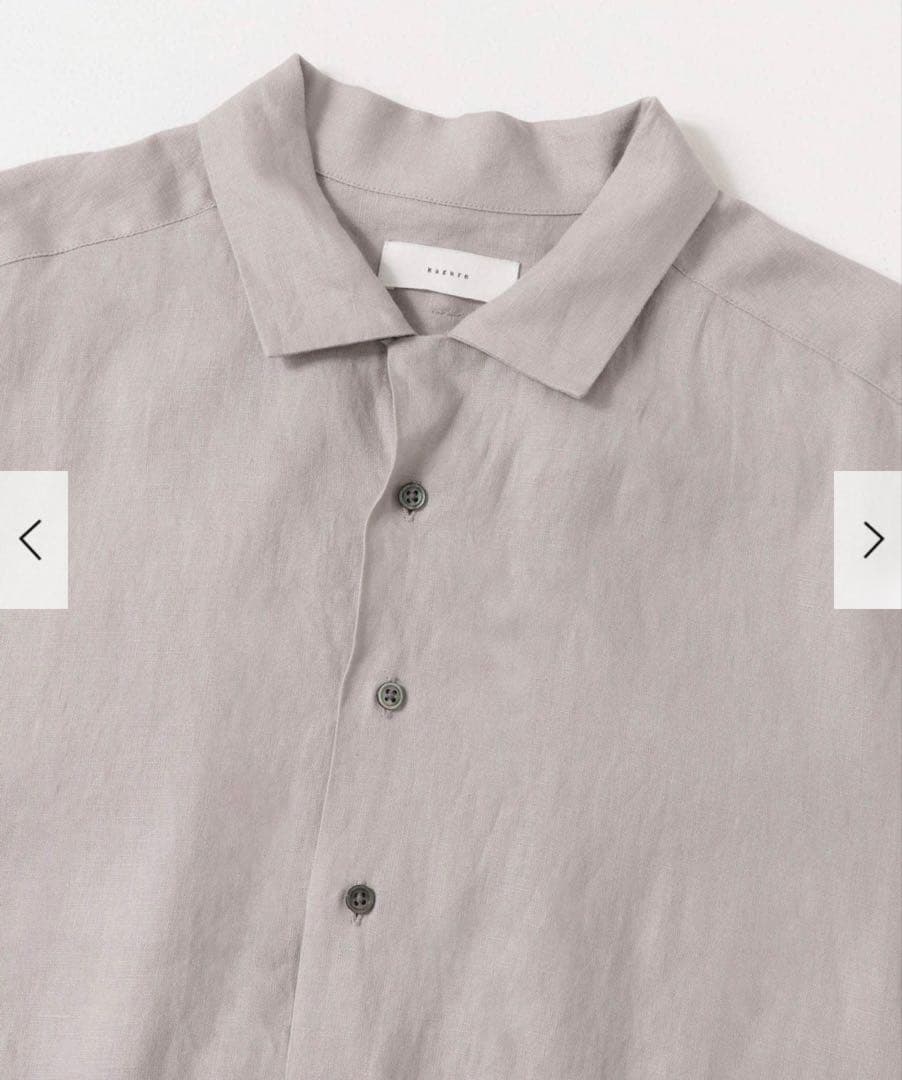Show the next product image

pyautogui.click(x=870, y=540)
